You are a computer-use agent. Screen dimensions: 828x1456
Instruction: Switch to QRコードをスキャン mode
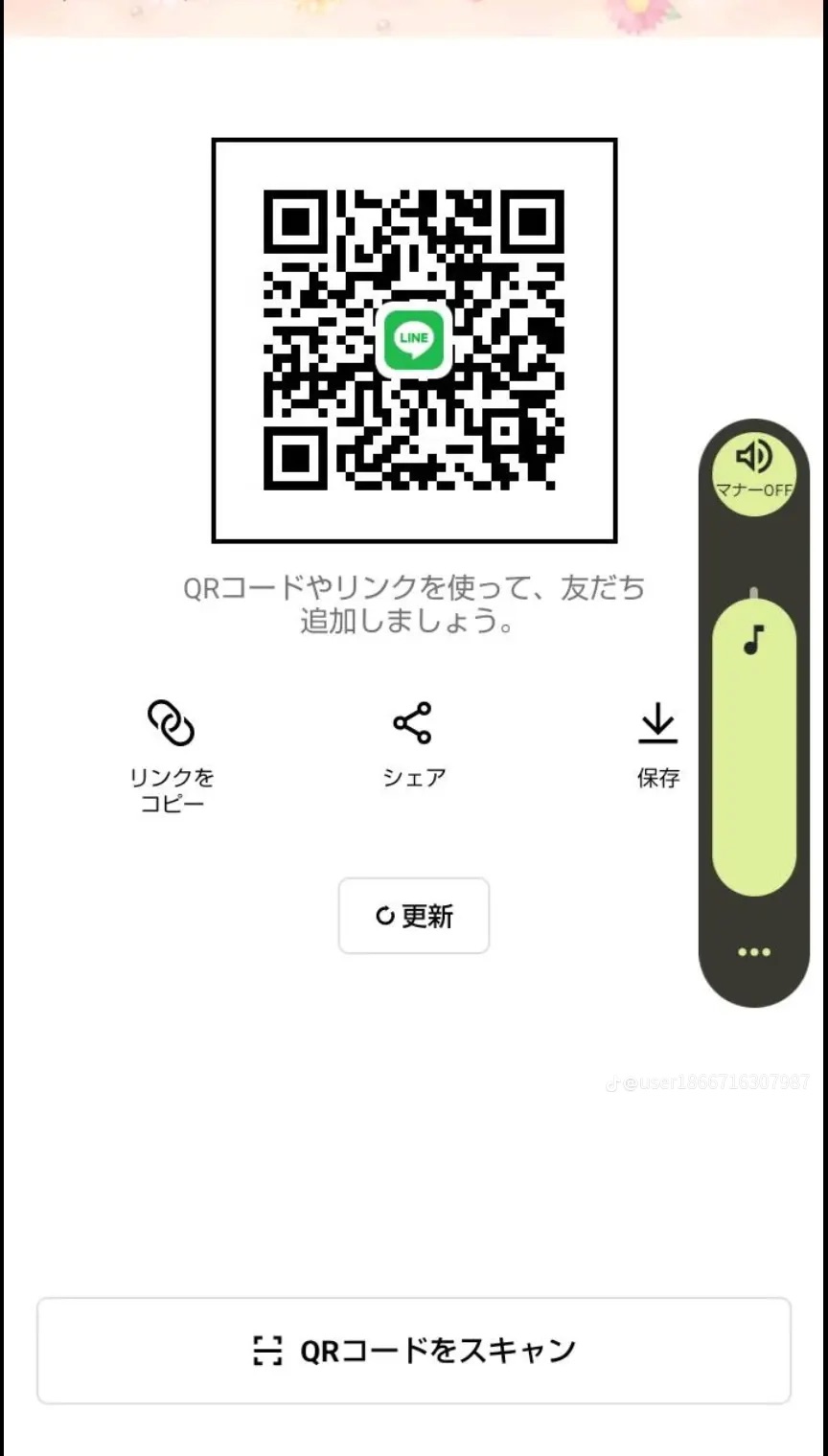(414, 1350)
